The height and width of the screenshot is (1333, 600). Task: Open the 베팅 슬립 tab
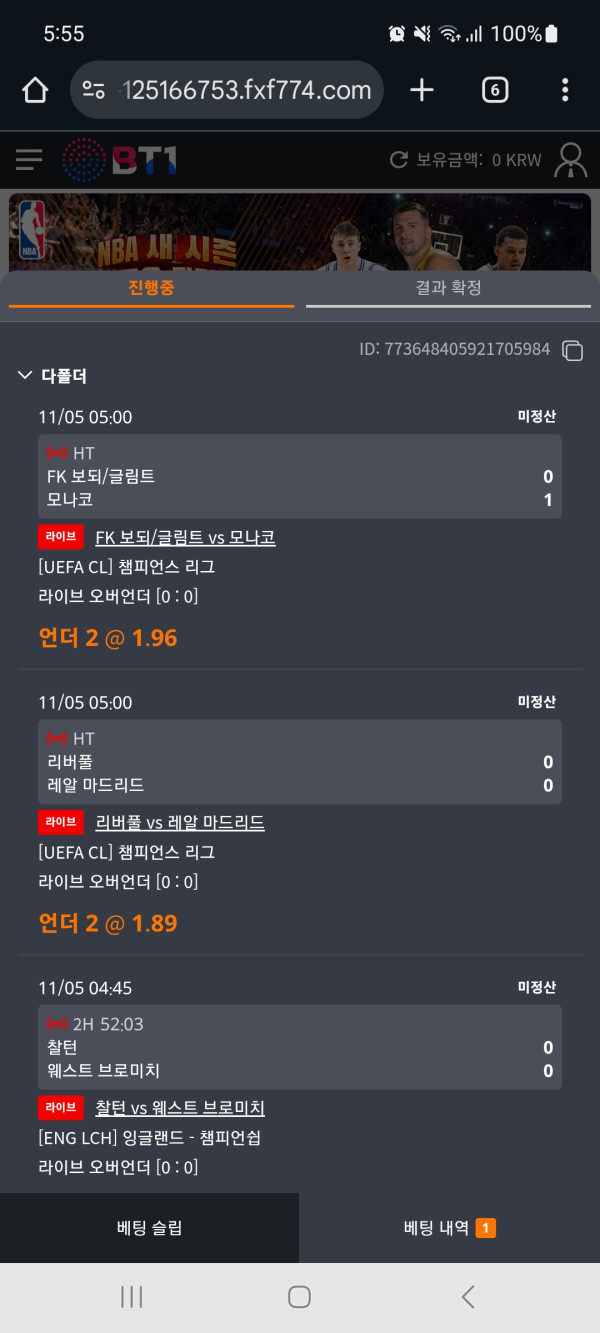(x=149, y=1228)
